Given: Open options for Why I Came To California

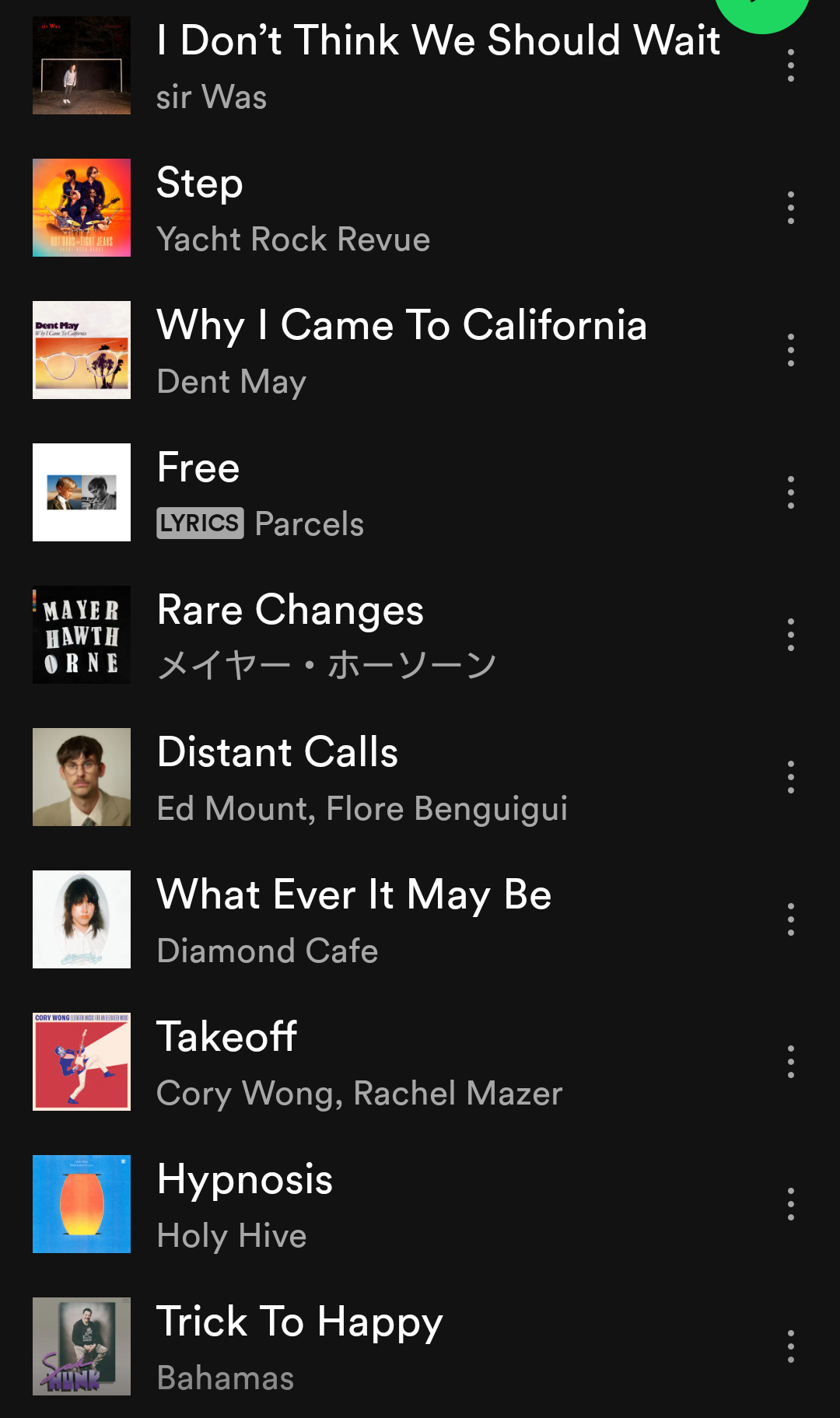Looking at the screenshot, I should tap(790, 350).
